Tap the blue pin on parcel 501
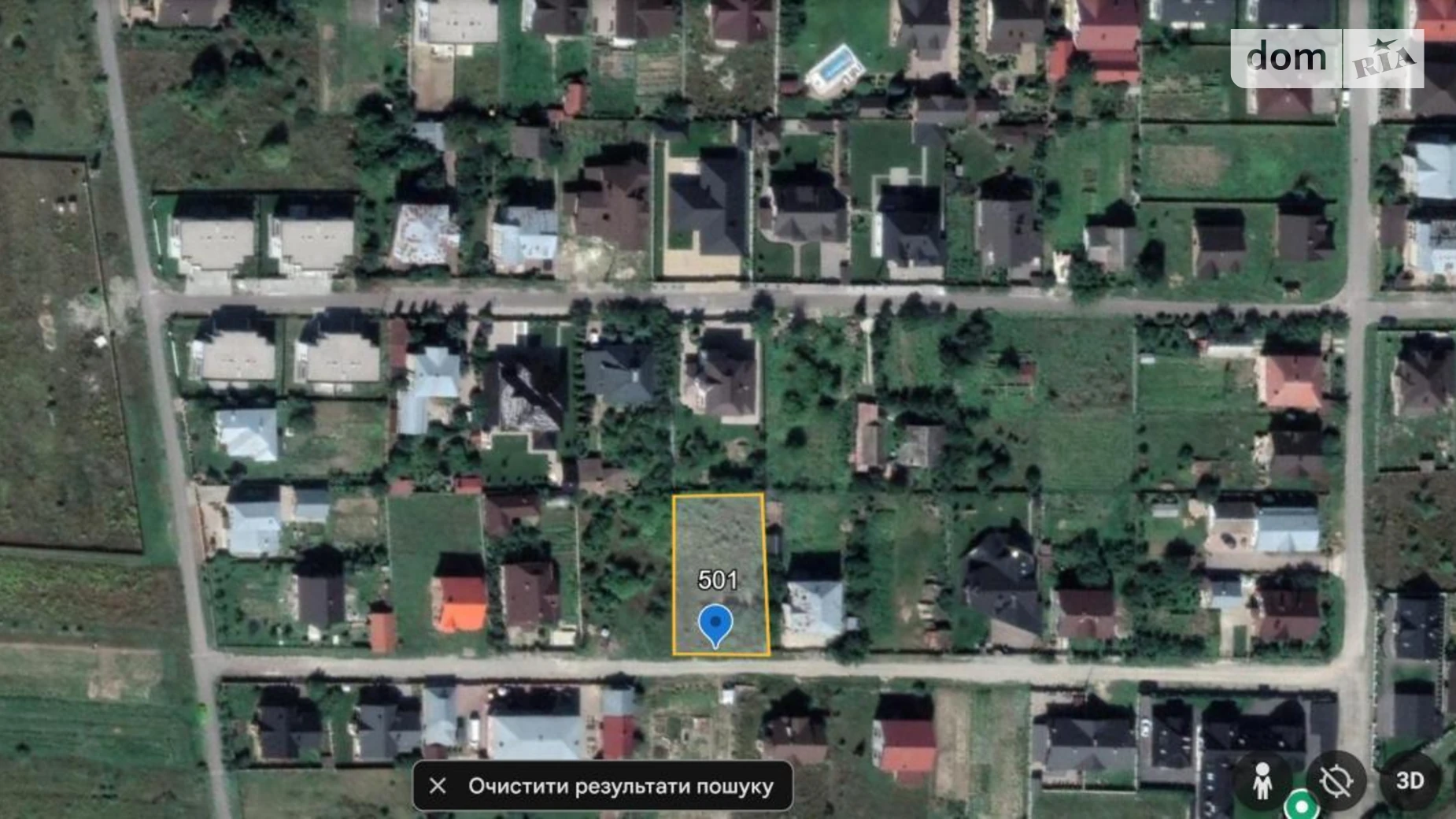 pyautogui.click(x=715, y=624)
